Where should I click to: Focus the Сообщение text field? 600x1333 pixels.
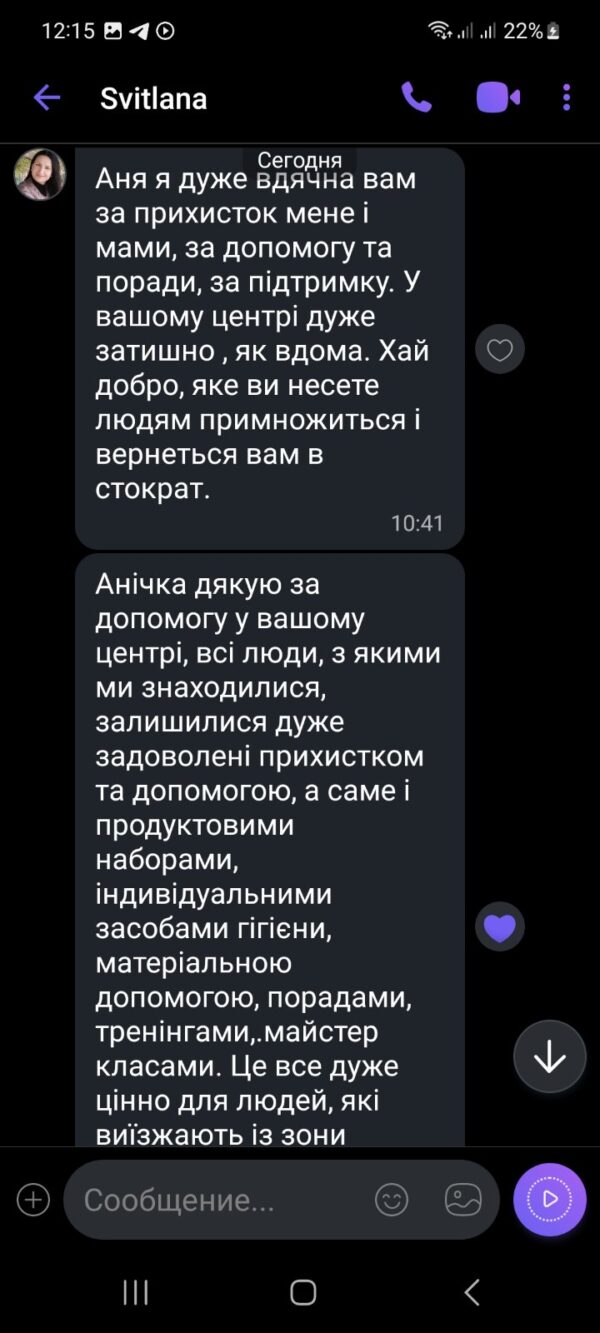coord(220,1200)
